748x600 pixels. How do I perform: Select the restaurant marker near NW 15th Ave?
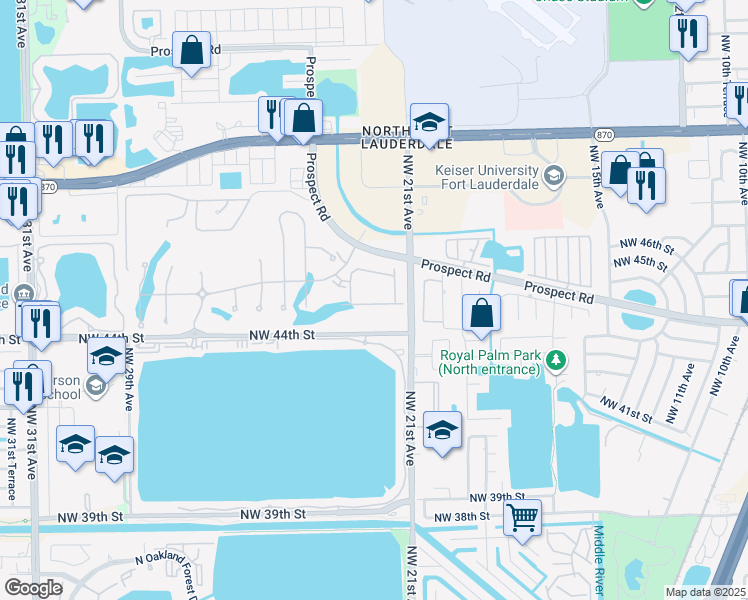click(647, 185)
